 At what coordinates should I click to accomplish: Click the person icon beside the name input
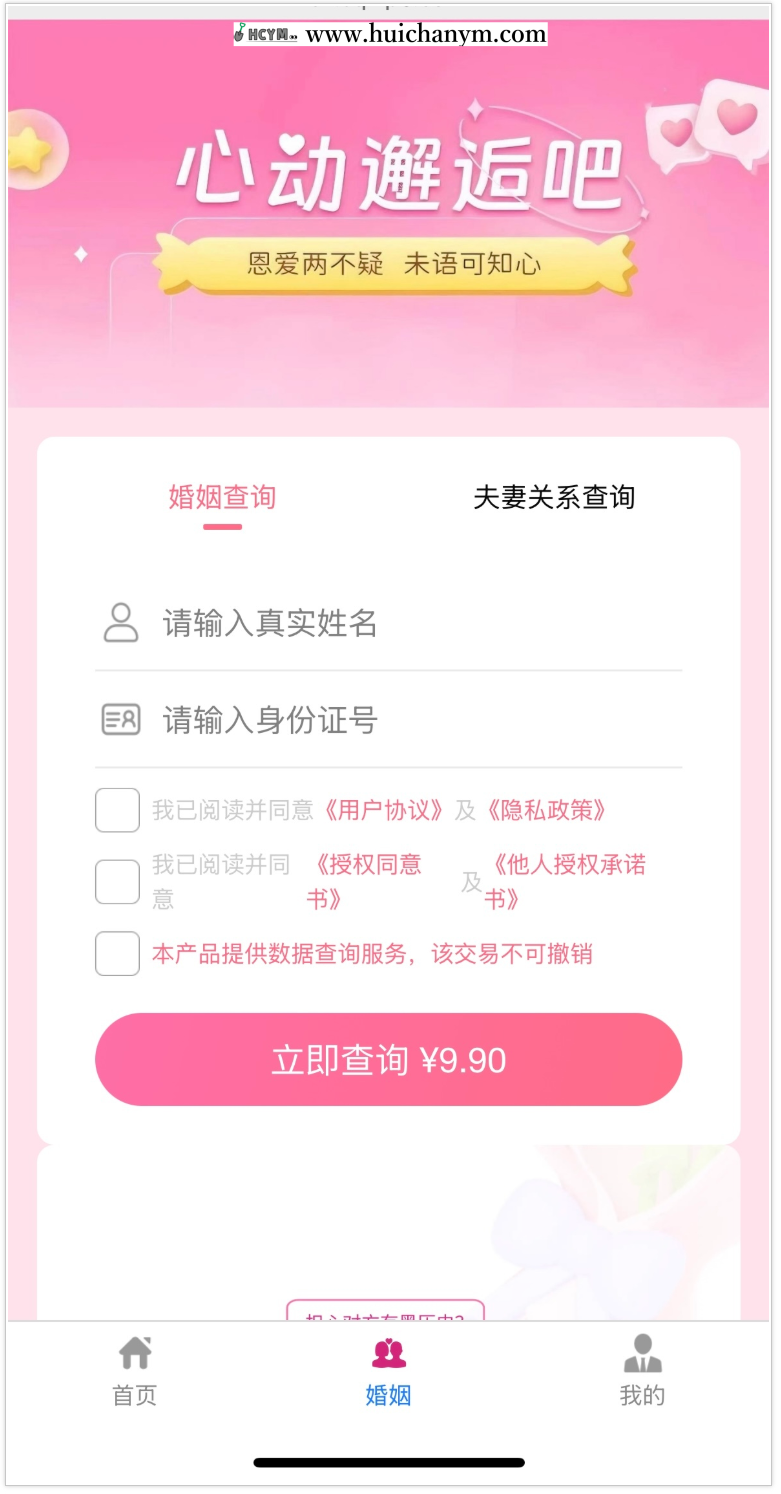click(120, 623)
